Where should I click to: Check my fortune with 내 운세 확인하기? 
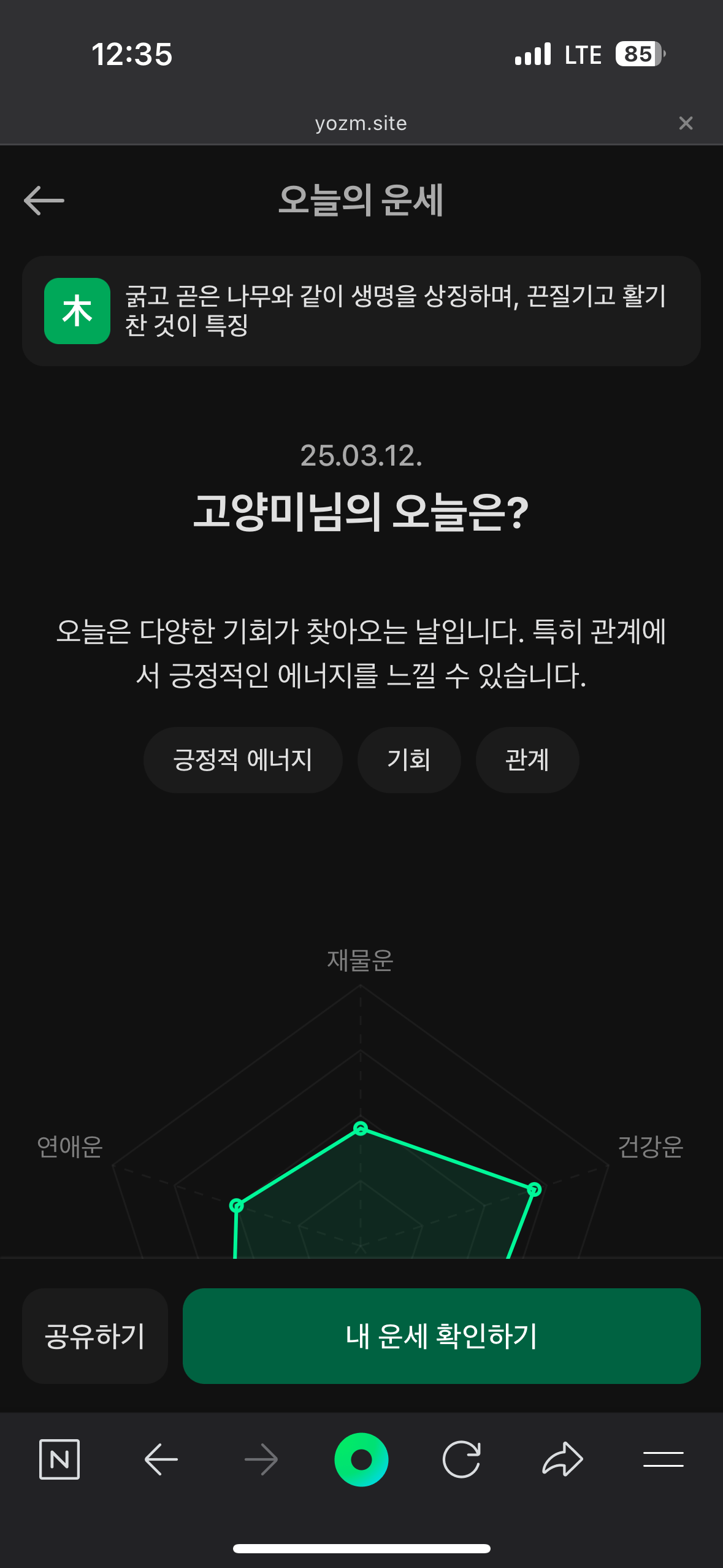(442, 1335)
